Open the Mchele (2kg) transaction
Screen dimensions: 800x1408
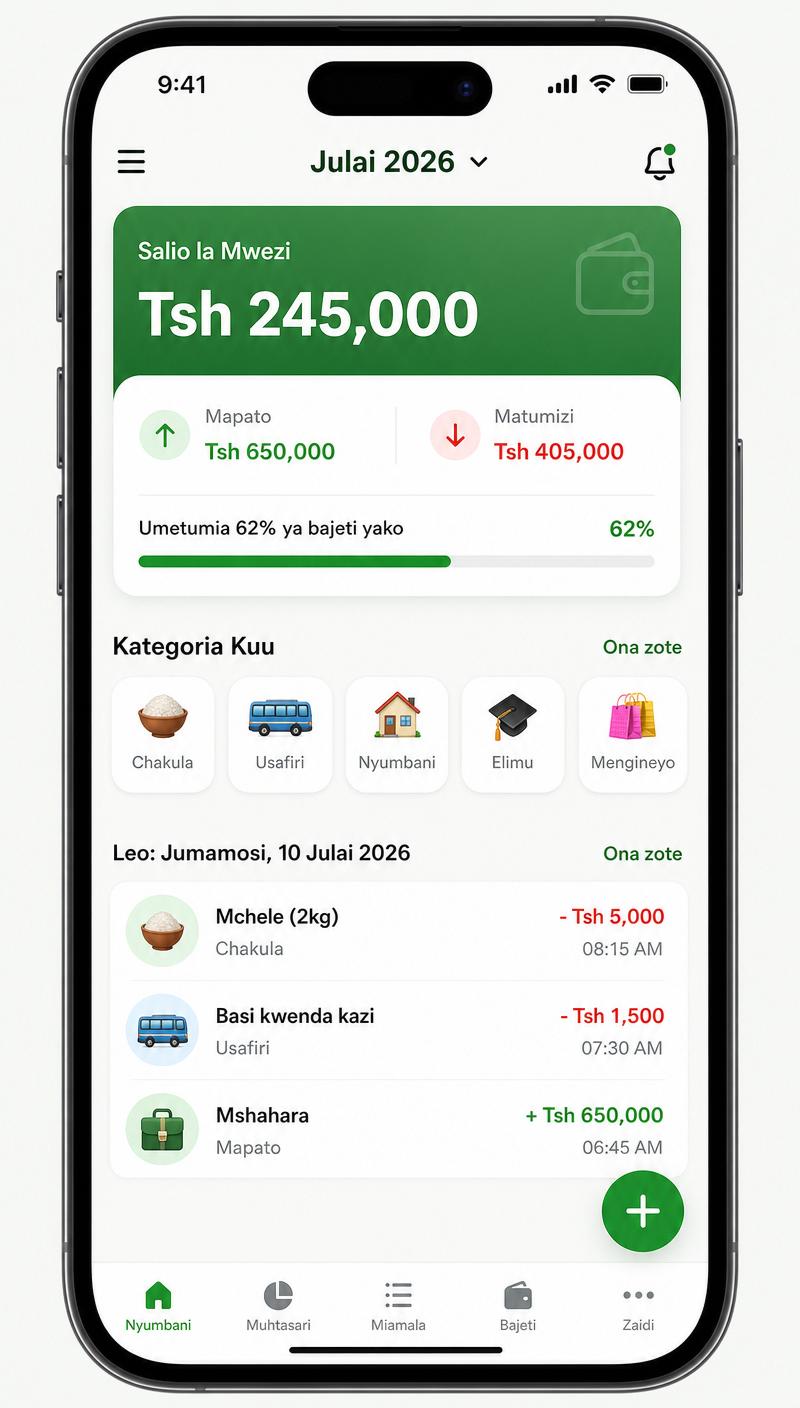(398, 931)
